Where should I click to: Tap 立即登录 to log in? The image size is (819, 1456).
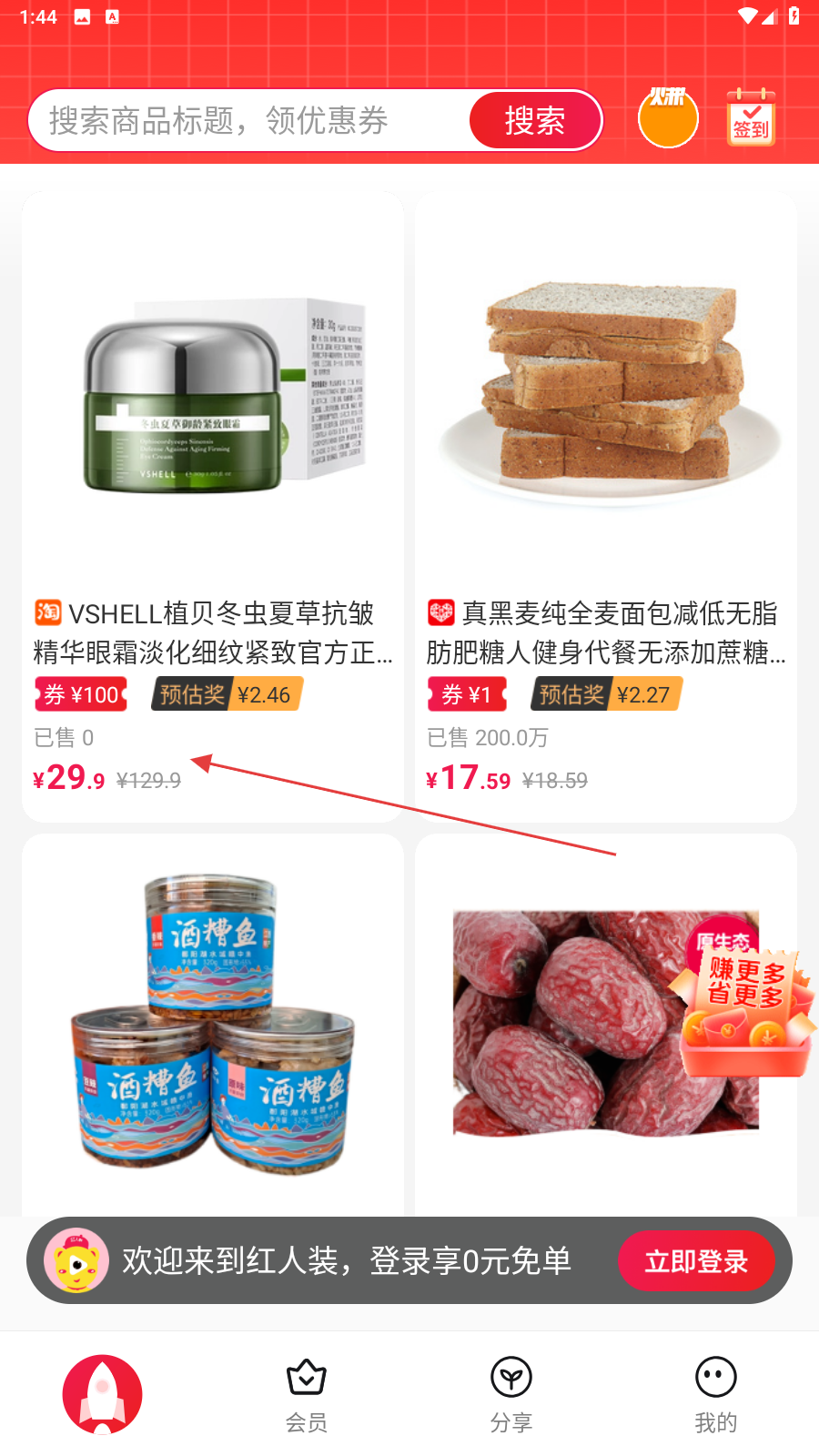click(696, 1261)
